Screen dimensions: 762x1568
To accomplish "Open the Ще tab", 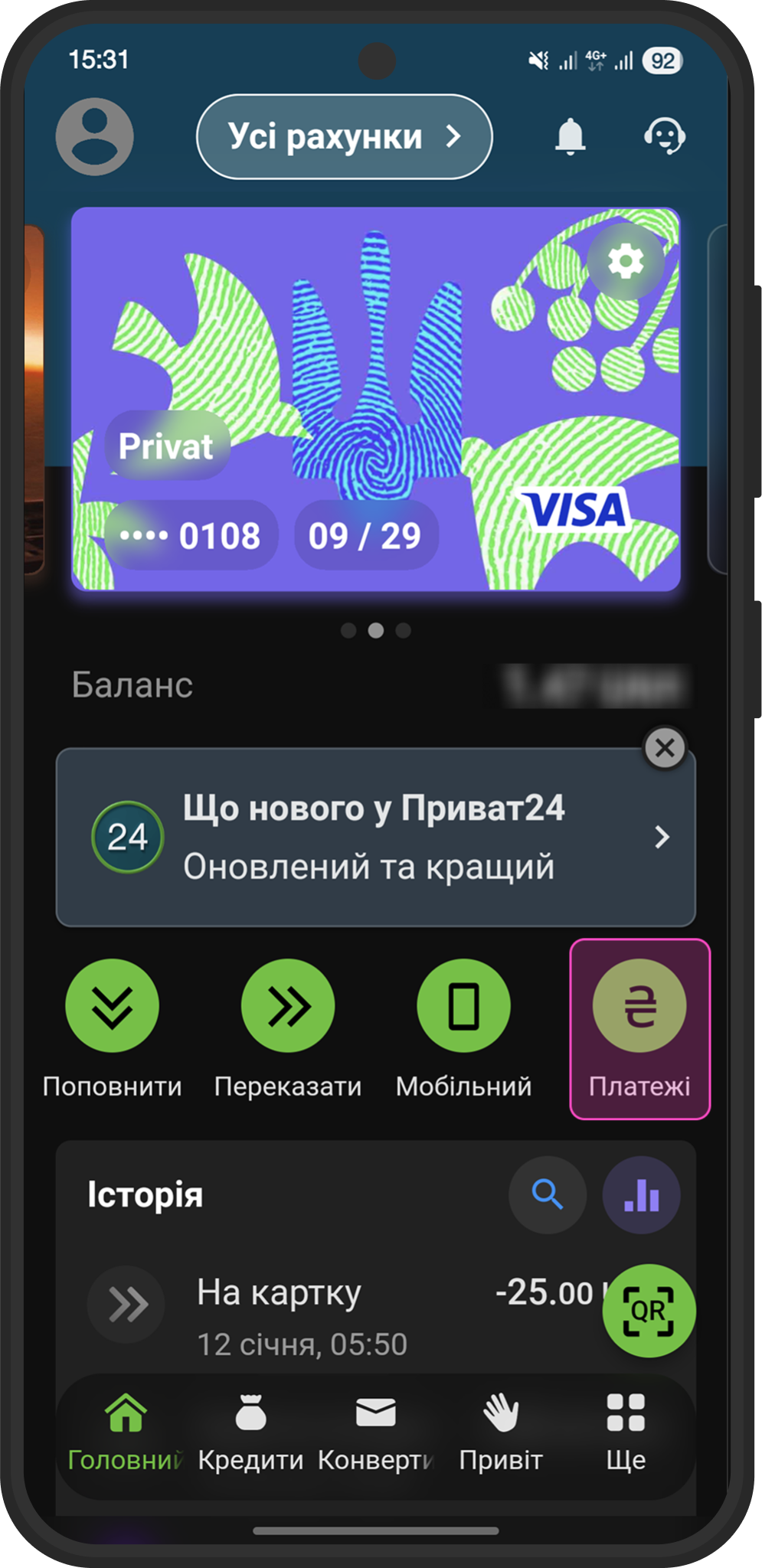I will click(626, 1433).
